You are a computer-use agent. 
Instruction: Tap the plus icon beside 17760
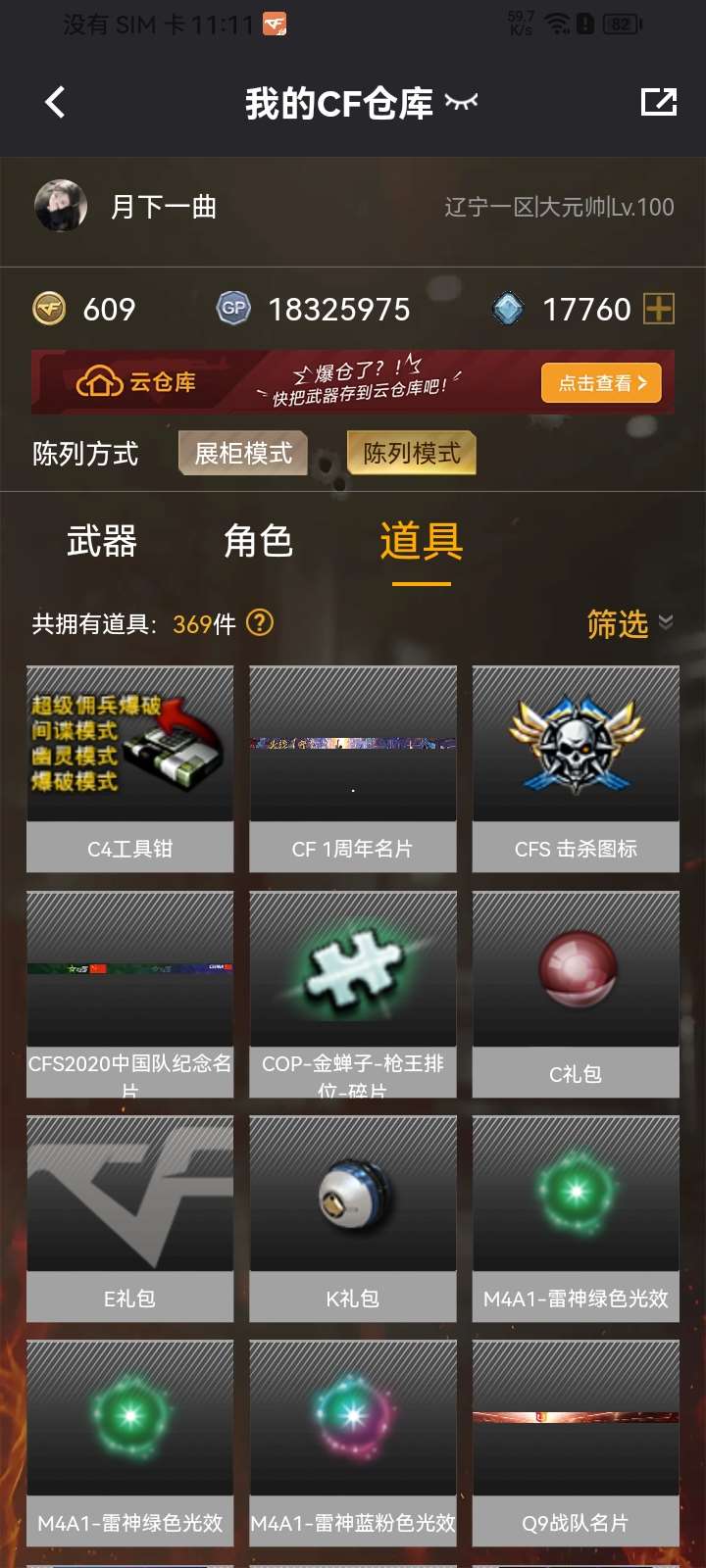[x=659, y=309]
